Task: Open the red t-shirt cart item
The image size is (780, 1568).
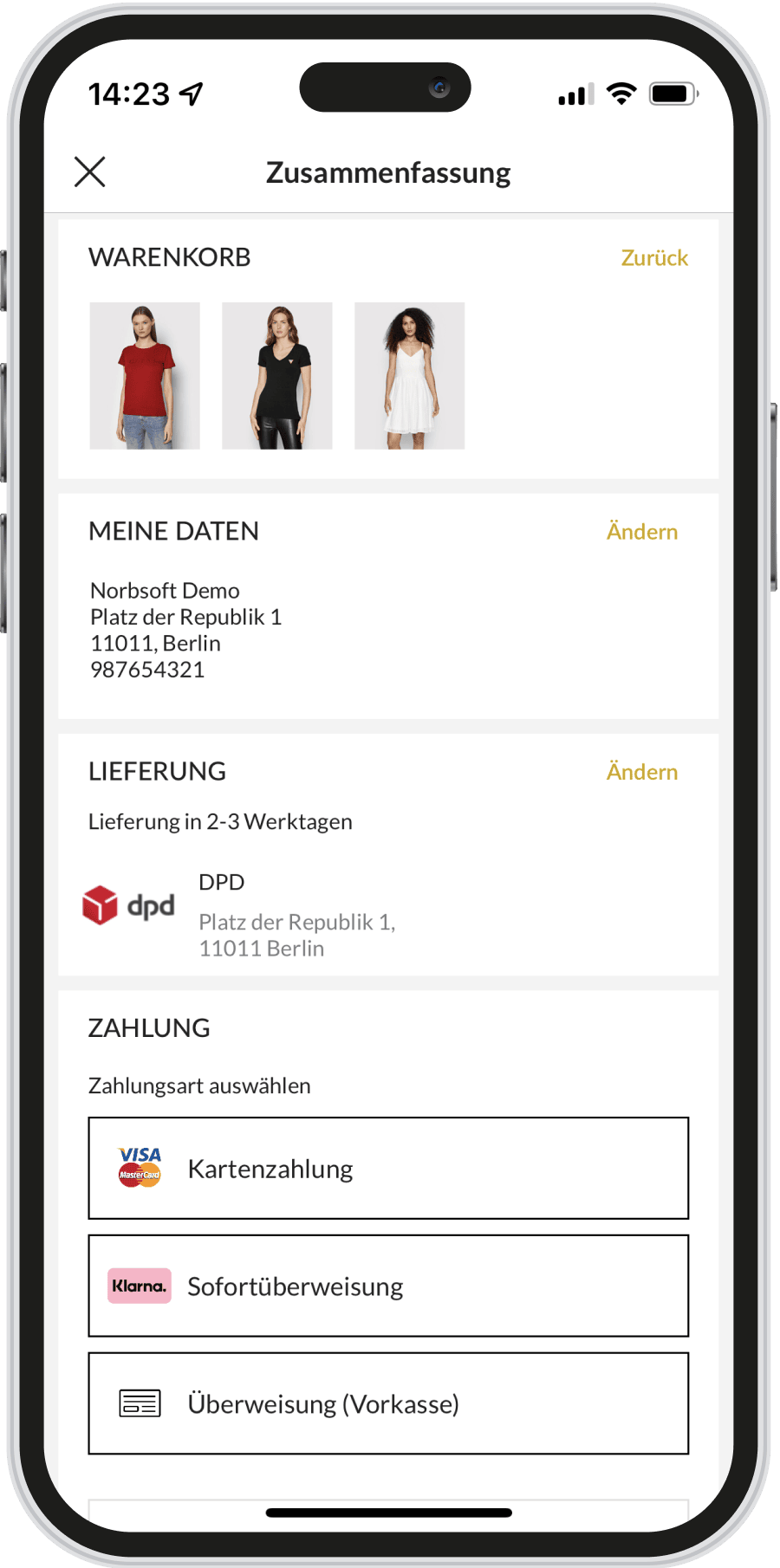Action: pyautogui.click(x=145, y=376)
